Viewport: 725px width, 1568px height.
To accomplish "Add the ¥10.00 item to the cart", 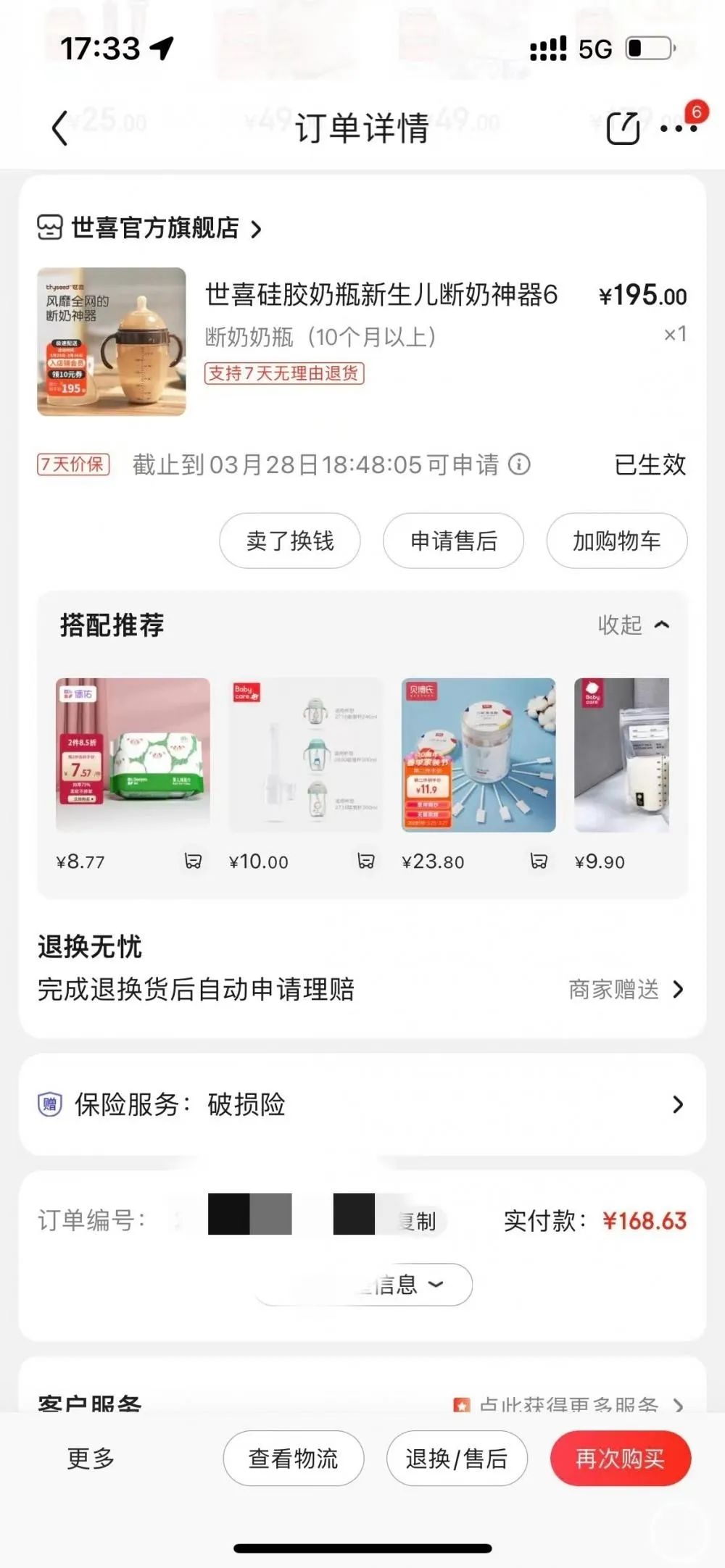I will coord(366,861).
